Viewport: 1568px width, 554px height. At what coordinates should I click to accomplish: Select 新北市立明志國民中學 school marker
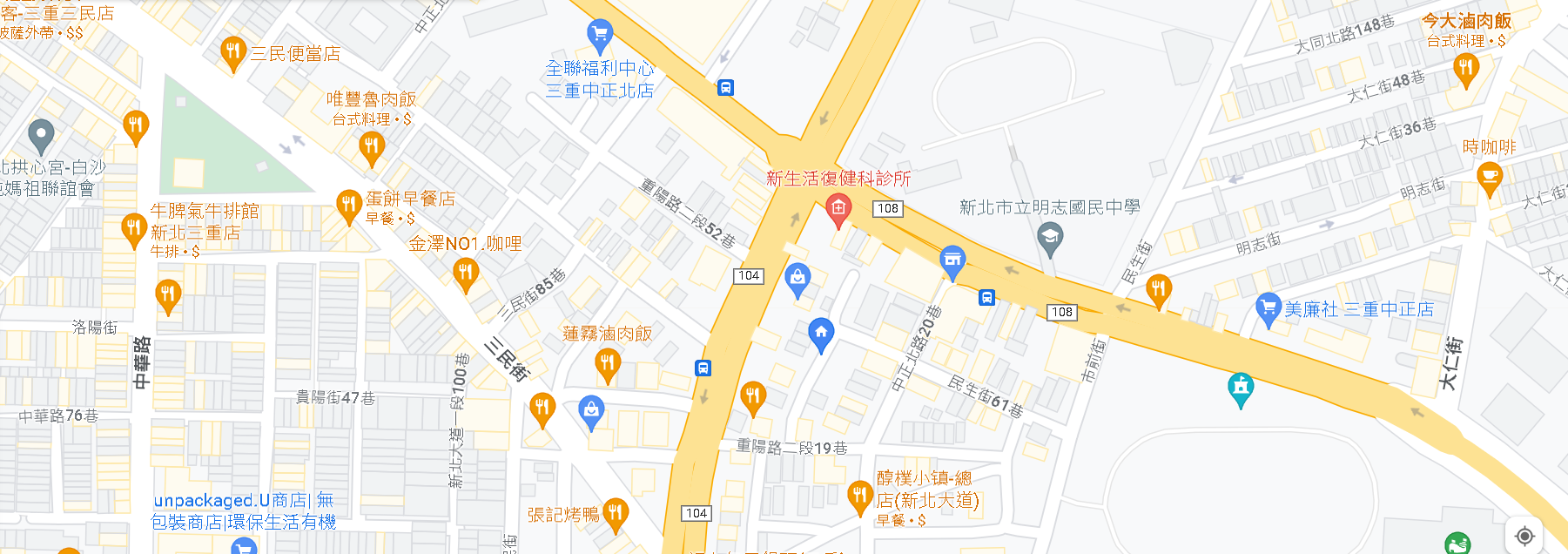[1050, 237]
